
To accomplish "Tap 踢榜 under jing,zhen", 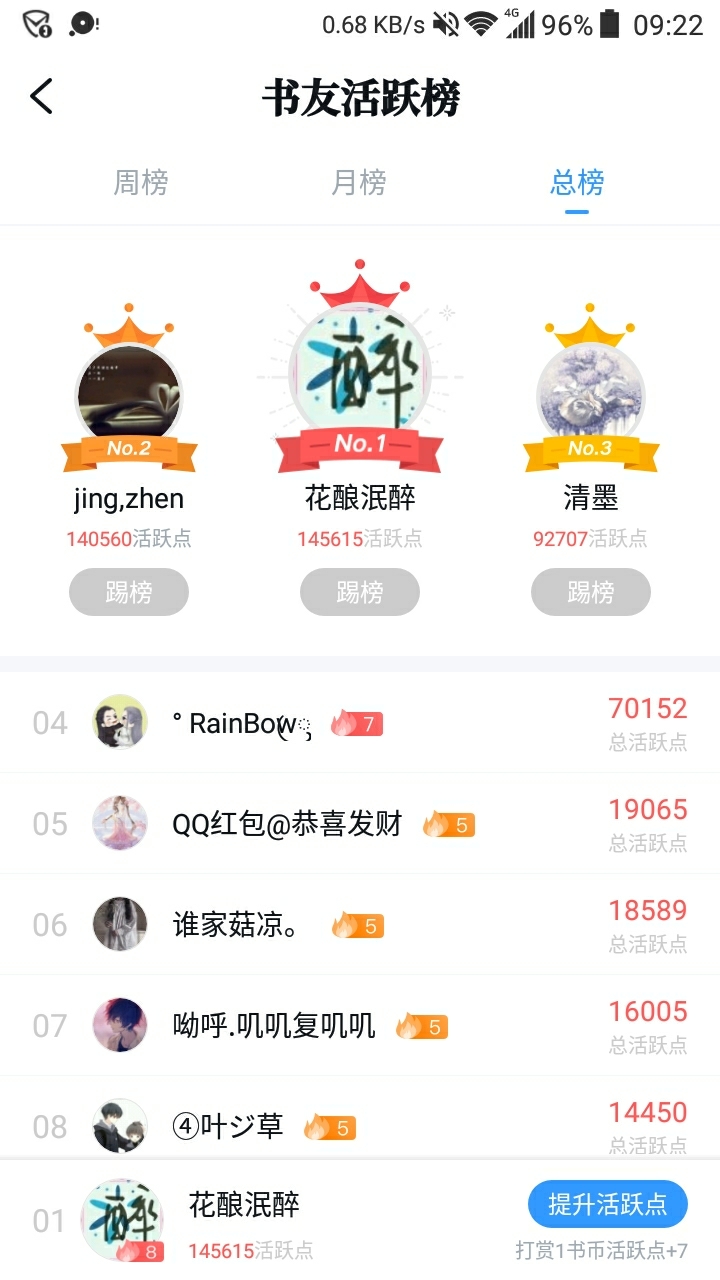I will (x=129, y=592).
